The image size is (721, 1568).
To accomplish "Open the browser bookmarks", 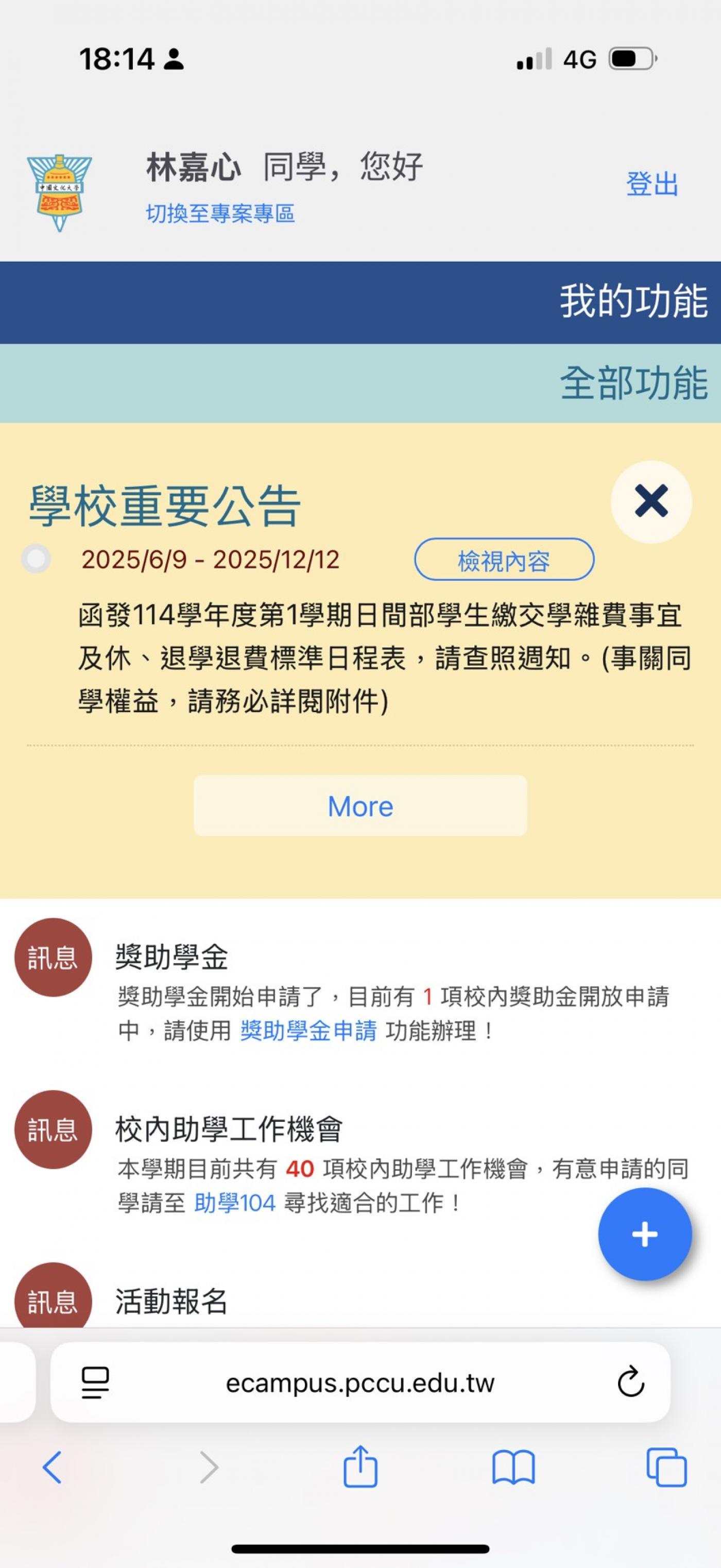I will (x=513, y=1467).
